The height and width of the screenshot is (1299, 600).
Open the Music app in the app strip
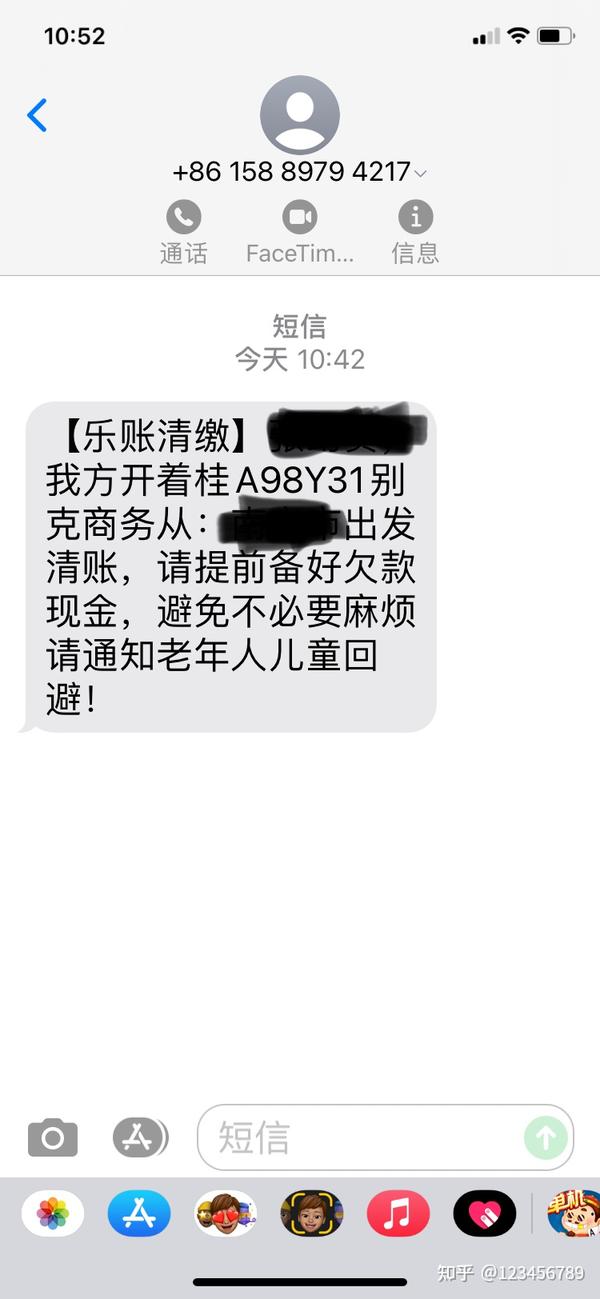tap(398, 1214)
